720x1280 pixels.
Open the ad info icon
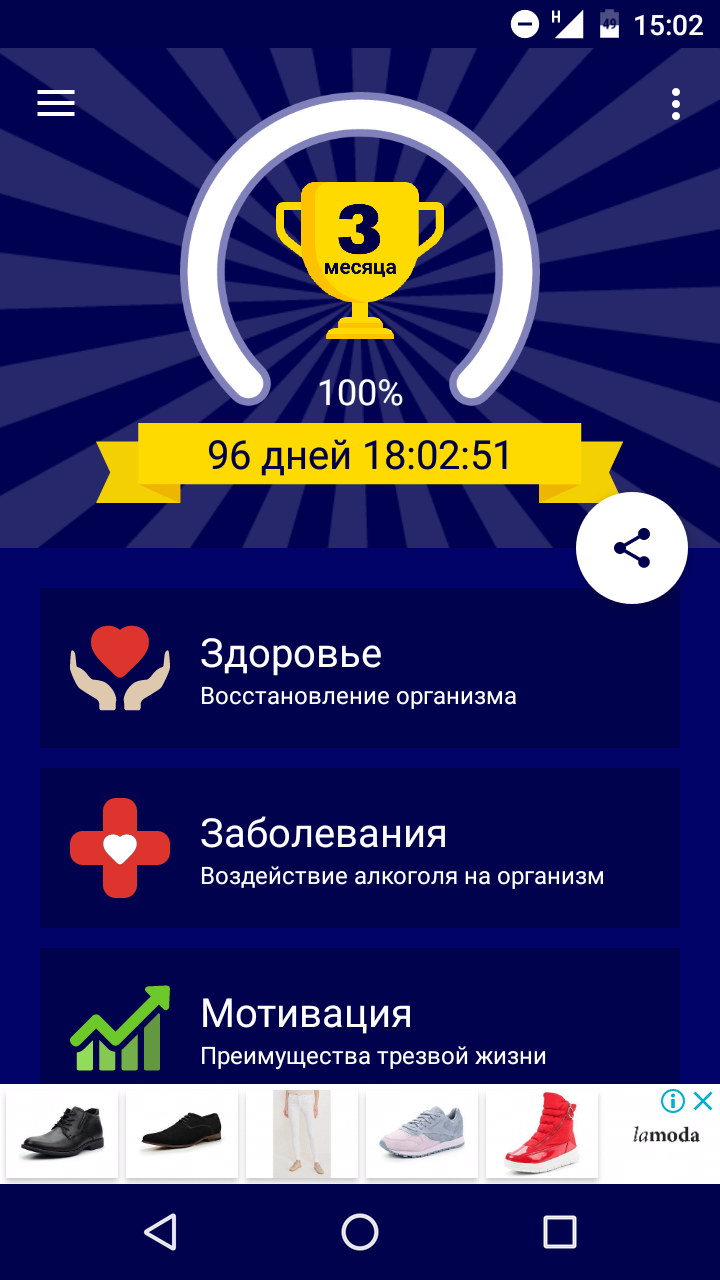673,1102
